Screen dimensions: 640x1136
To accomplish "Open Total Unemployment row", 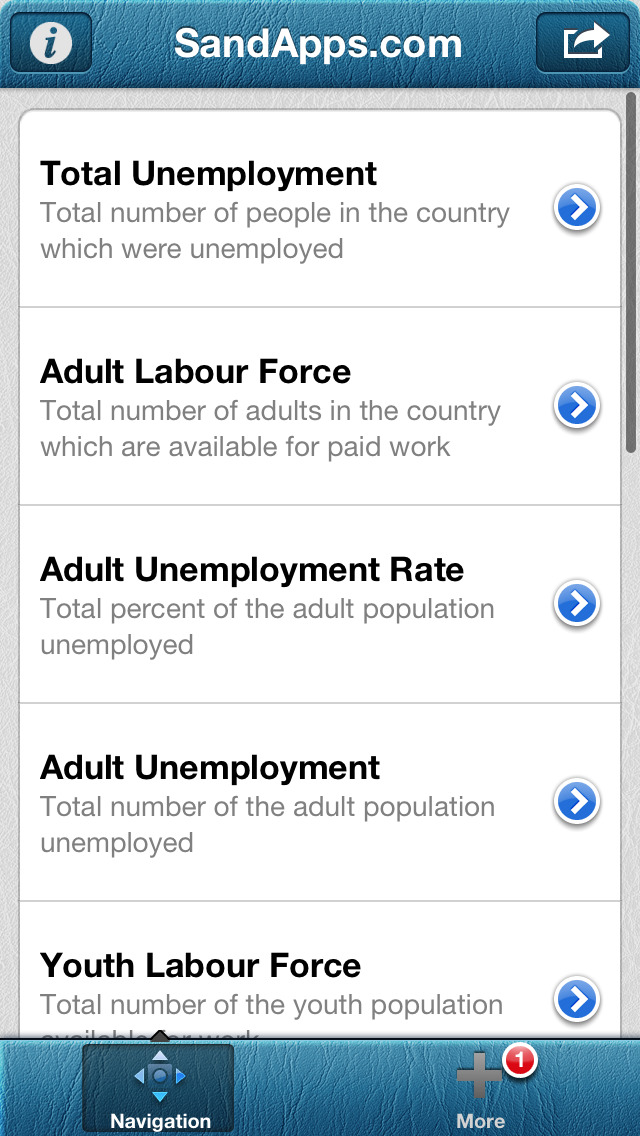I will tap(320, 208).
